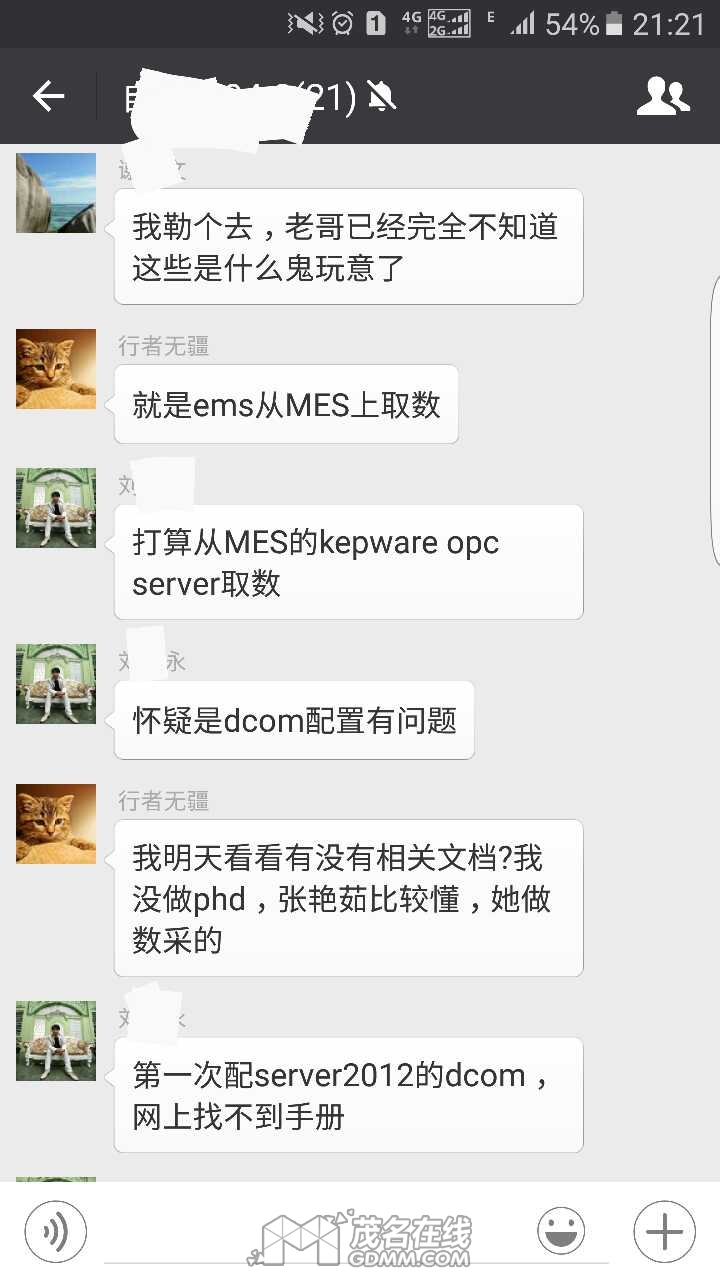The image size is (720, 1280).
Task: Open cat avatar next to "就是ems从MES上取数"
Action: click(56, 369)
